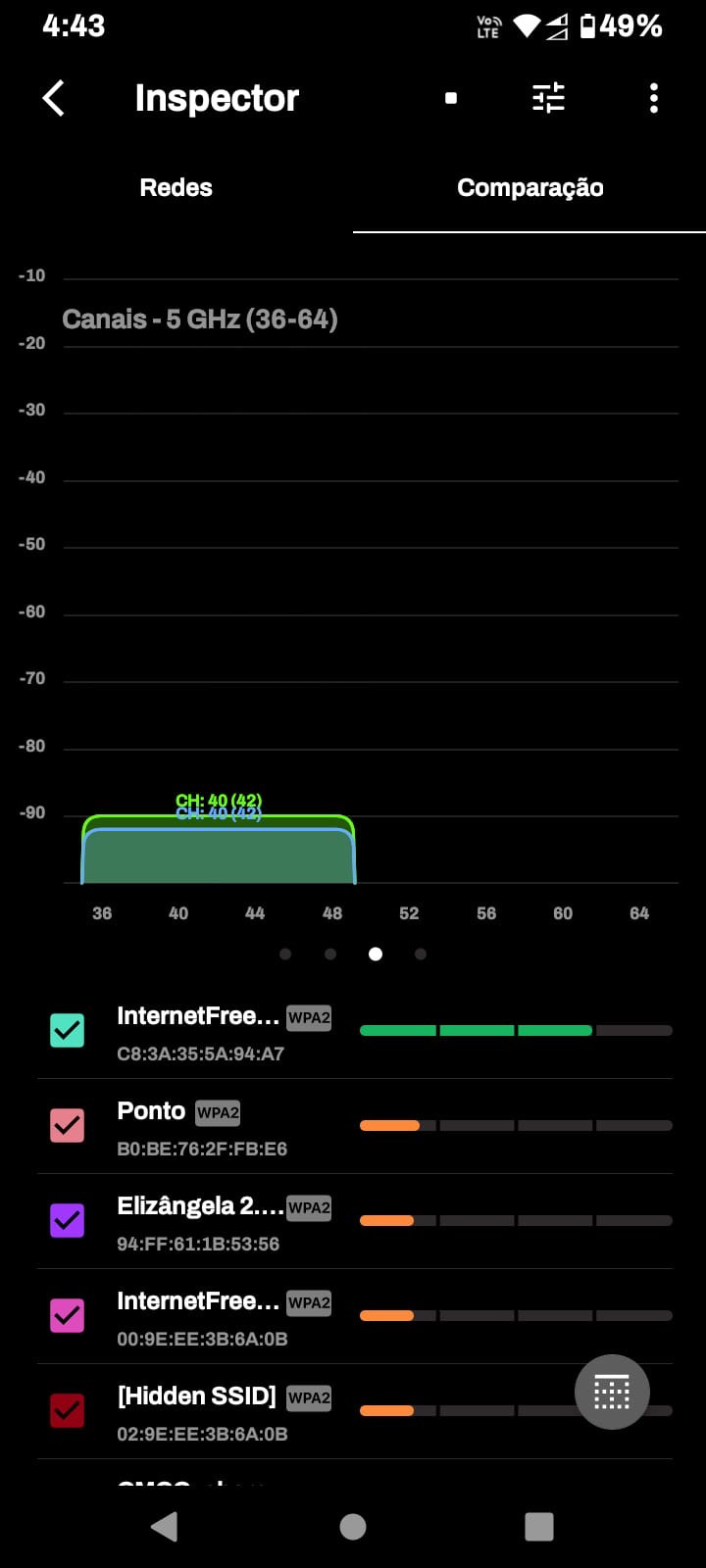Uncheck the InternetFree network 00:9E:EE:3B:6A:0B
The width and height of the screenshot is (706, 1568).
coord(68,1315)
